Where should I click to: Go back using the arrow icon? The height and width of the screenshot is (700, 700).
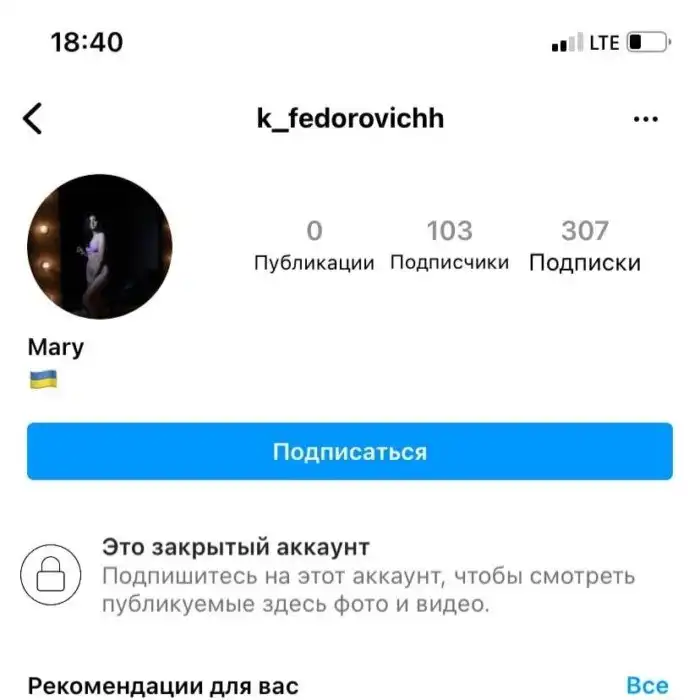(x=33, y=119)
